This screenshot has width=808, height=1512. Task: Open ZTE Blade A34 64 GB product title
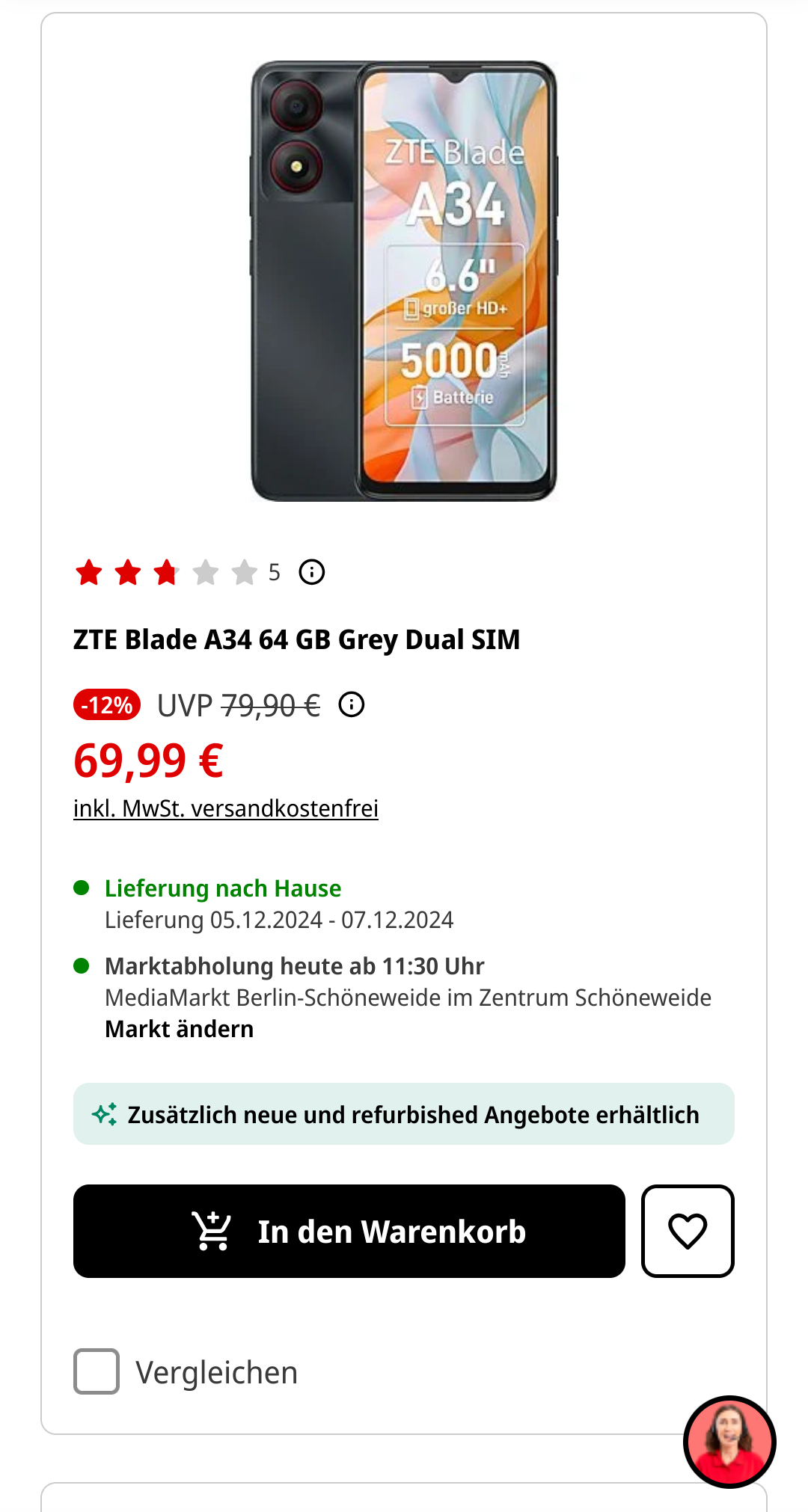pyautogui.click(x=296, y=640)
